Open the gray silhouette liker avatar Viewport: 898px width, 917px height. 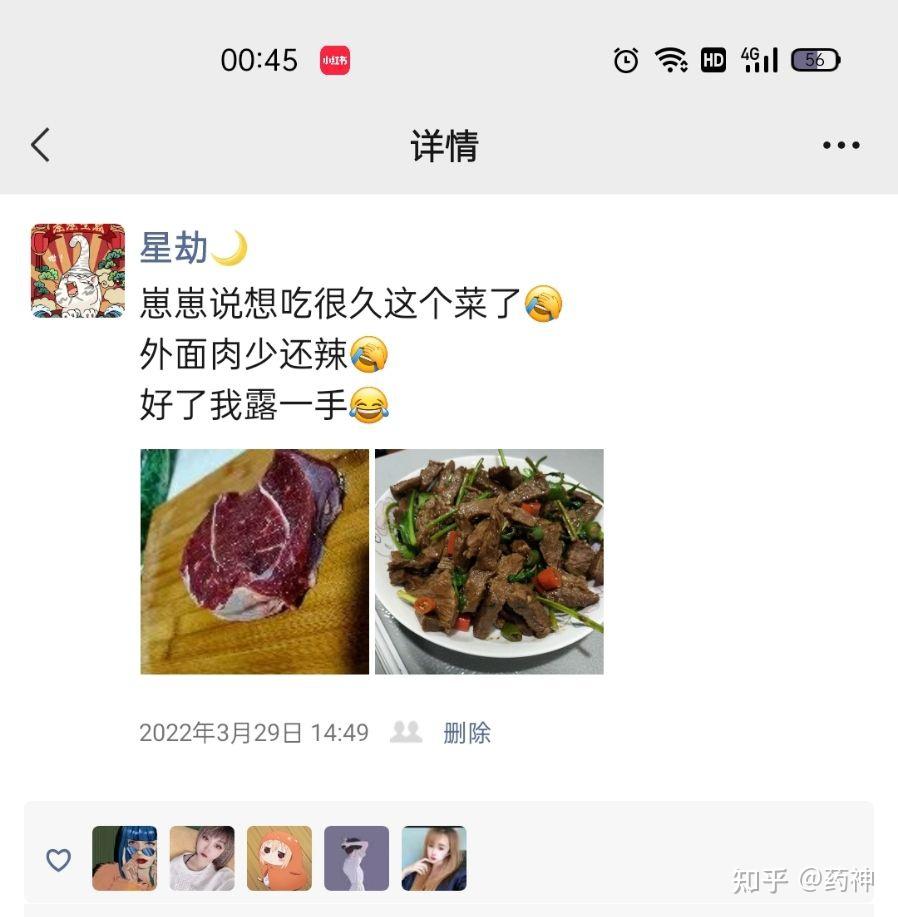coord(356,858)
